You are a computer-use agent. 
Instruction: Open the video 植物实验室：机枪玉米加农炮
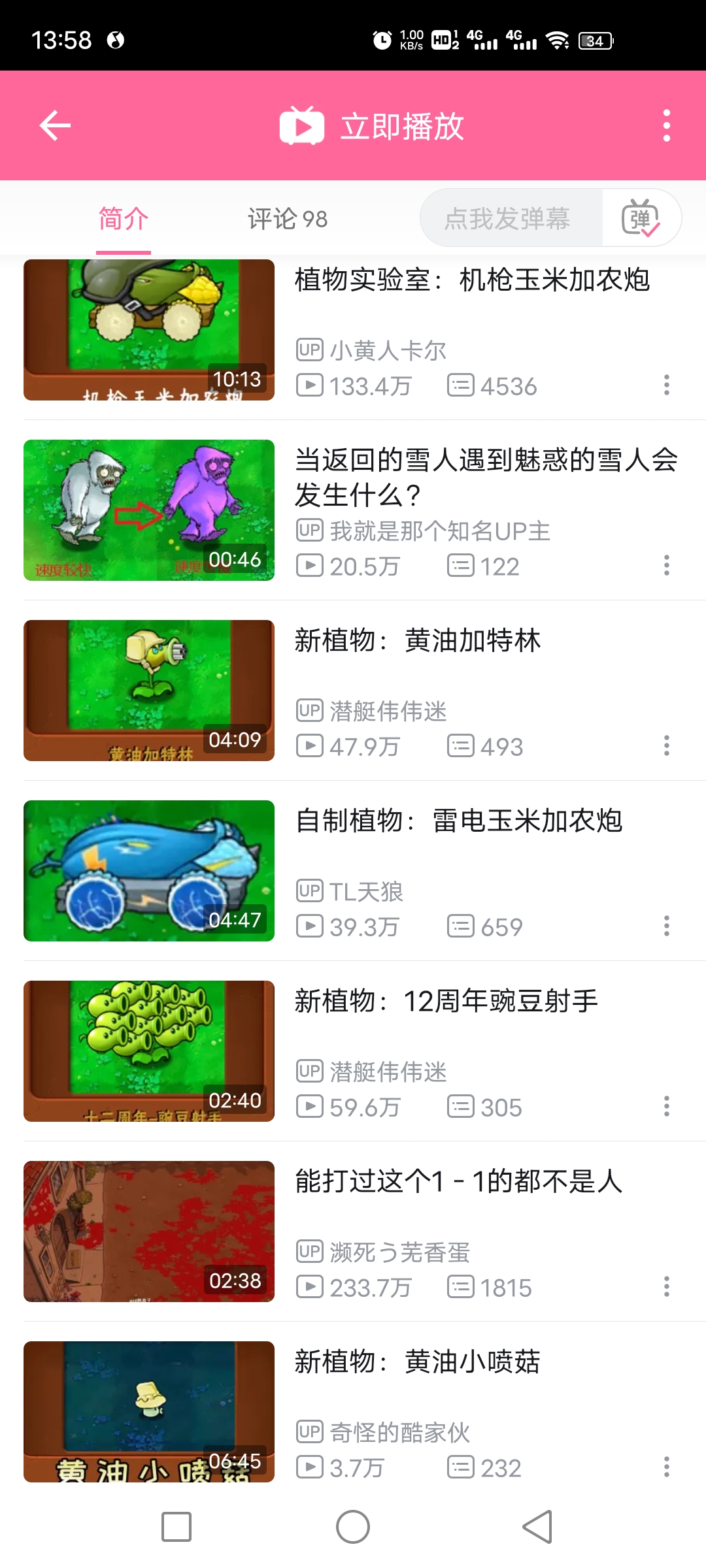365,330
